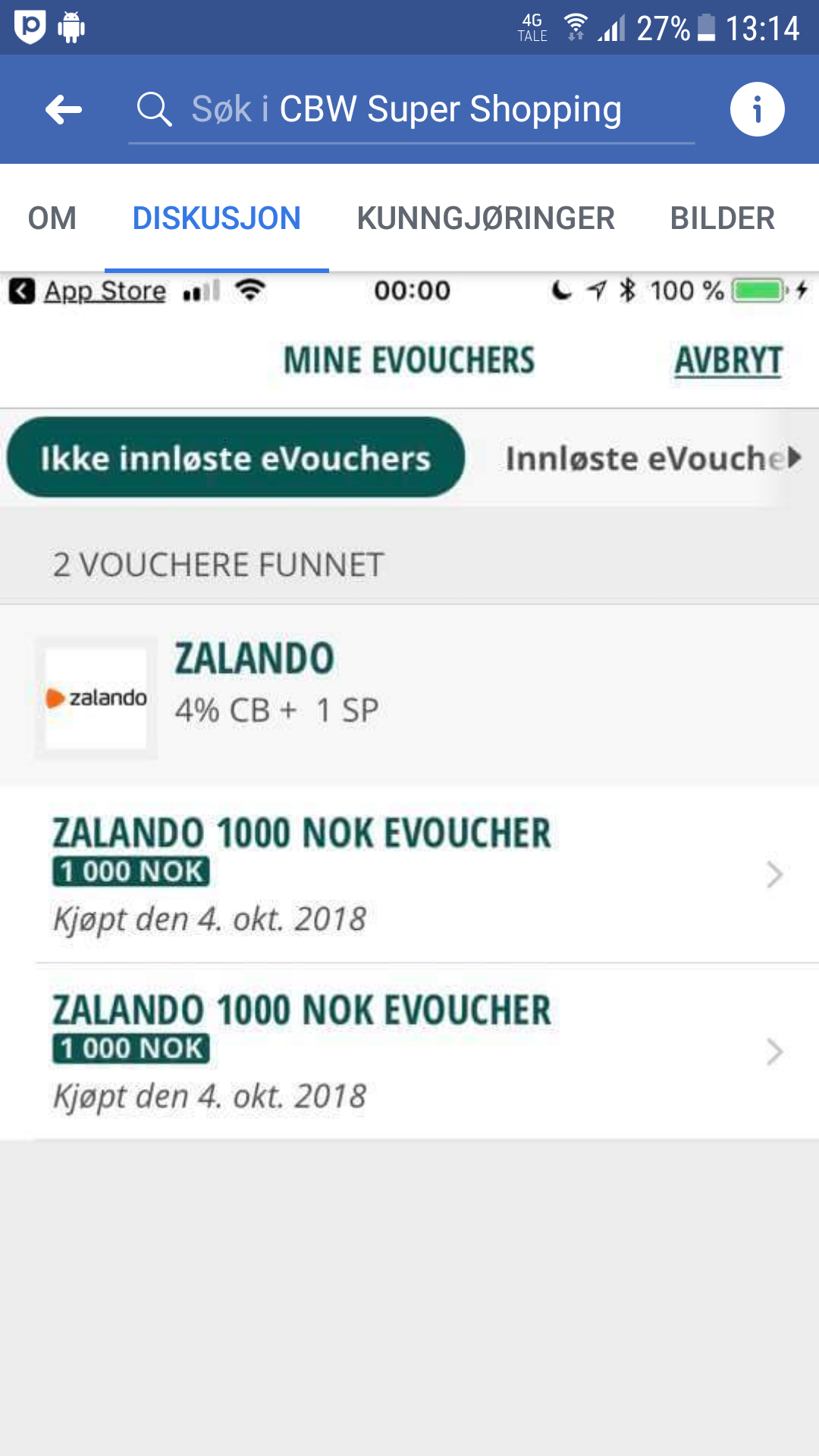819x1456 pixels.
Task: Open the group info icon
Action: [757, 109]
